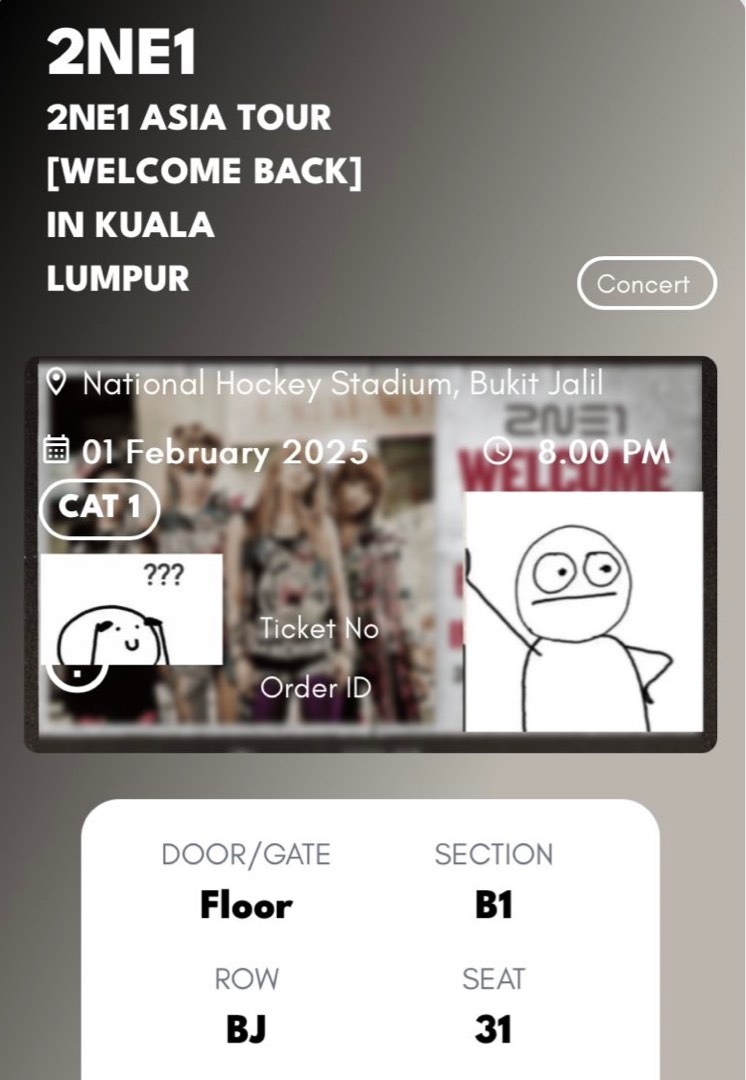This screenshot has height=1080, width=746.
Task: Click the clock icon beside 8.00 PM
Action: click(498, 452)
